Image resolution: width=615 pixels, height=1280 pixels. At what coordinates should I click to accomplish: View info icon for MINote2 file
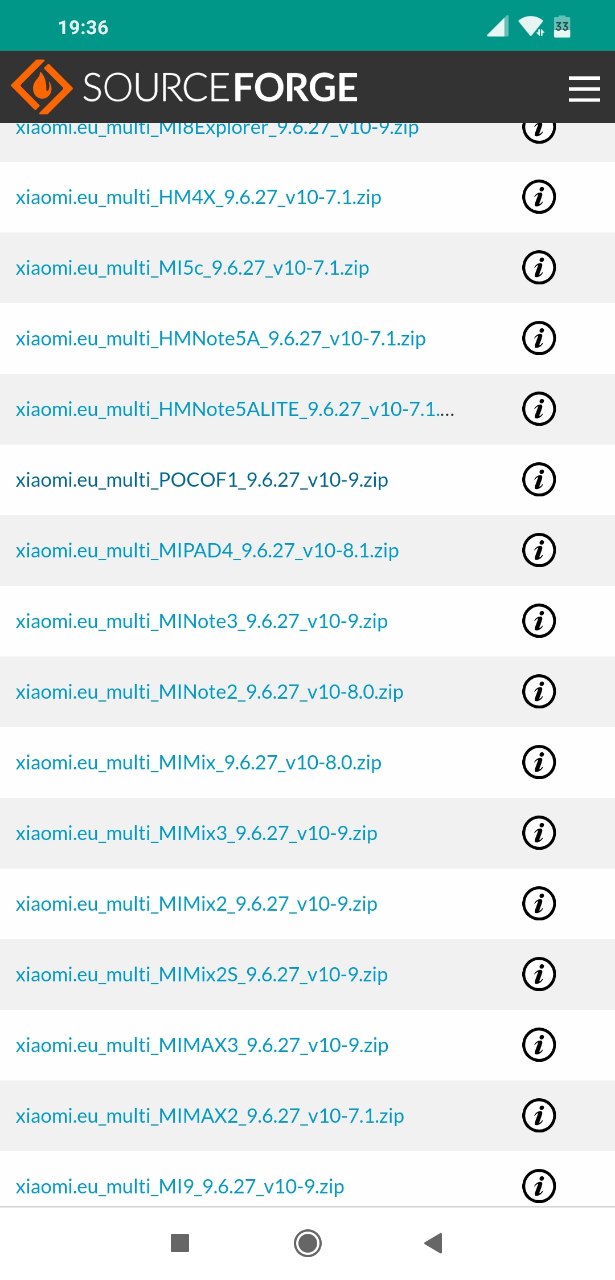coord(539,691)
